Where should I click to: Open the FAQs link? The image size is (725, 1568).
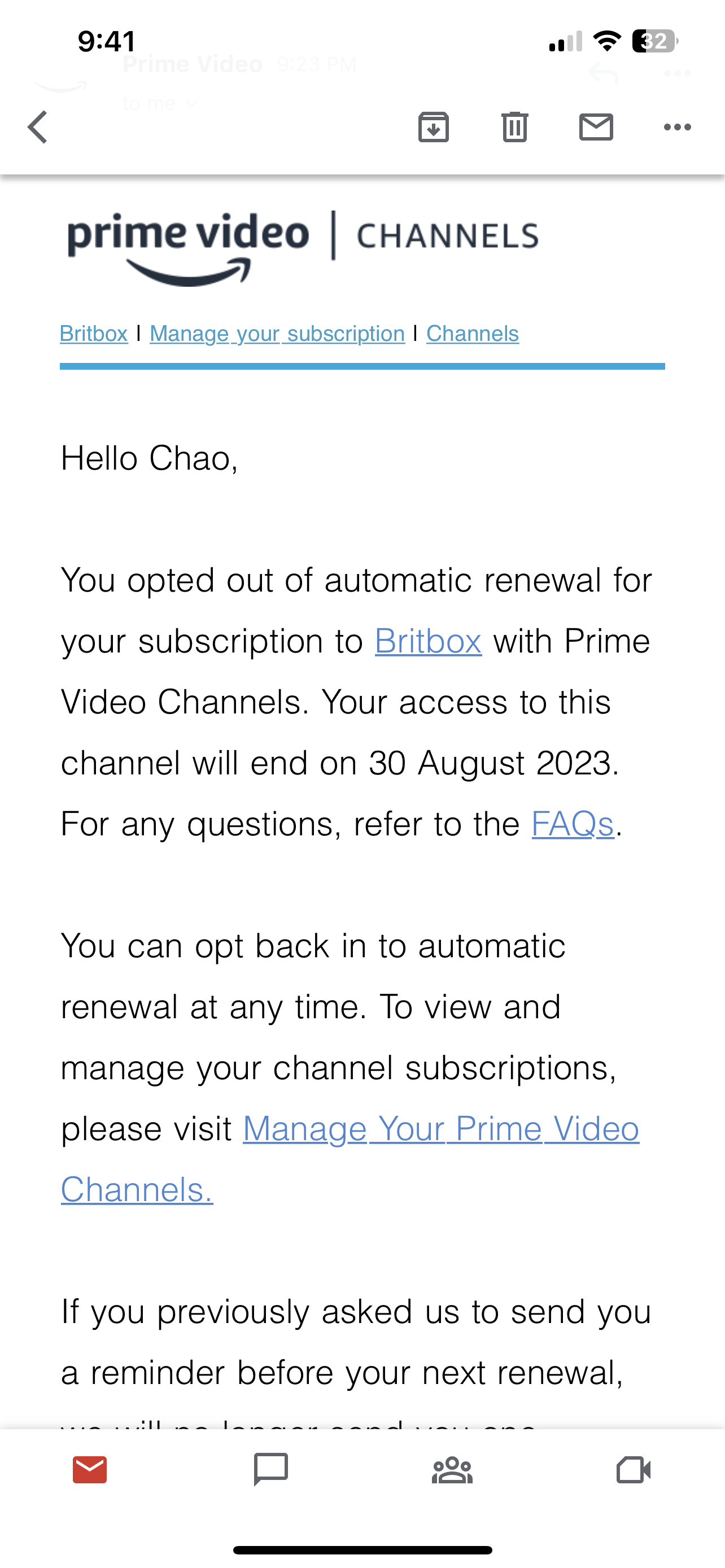coord(572,825)
